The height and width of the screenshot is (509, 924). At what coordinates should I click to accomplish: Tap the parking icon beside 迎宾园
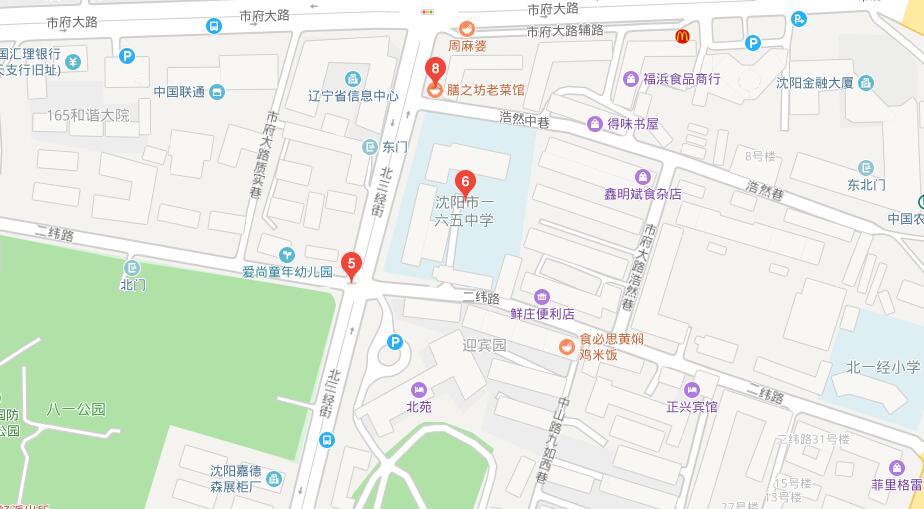395,342
